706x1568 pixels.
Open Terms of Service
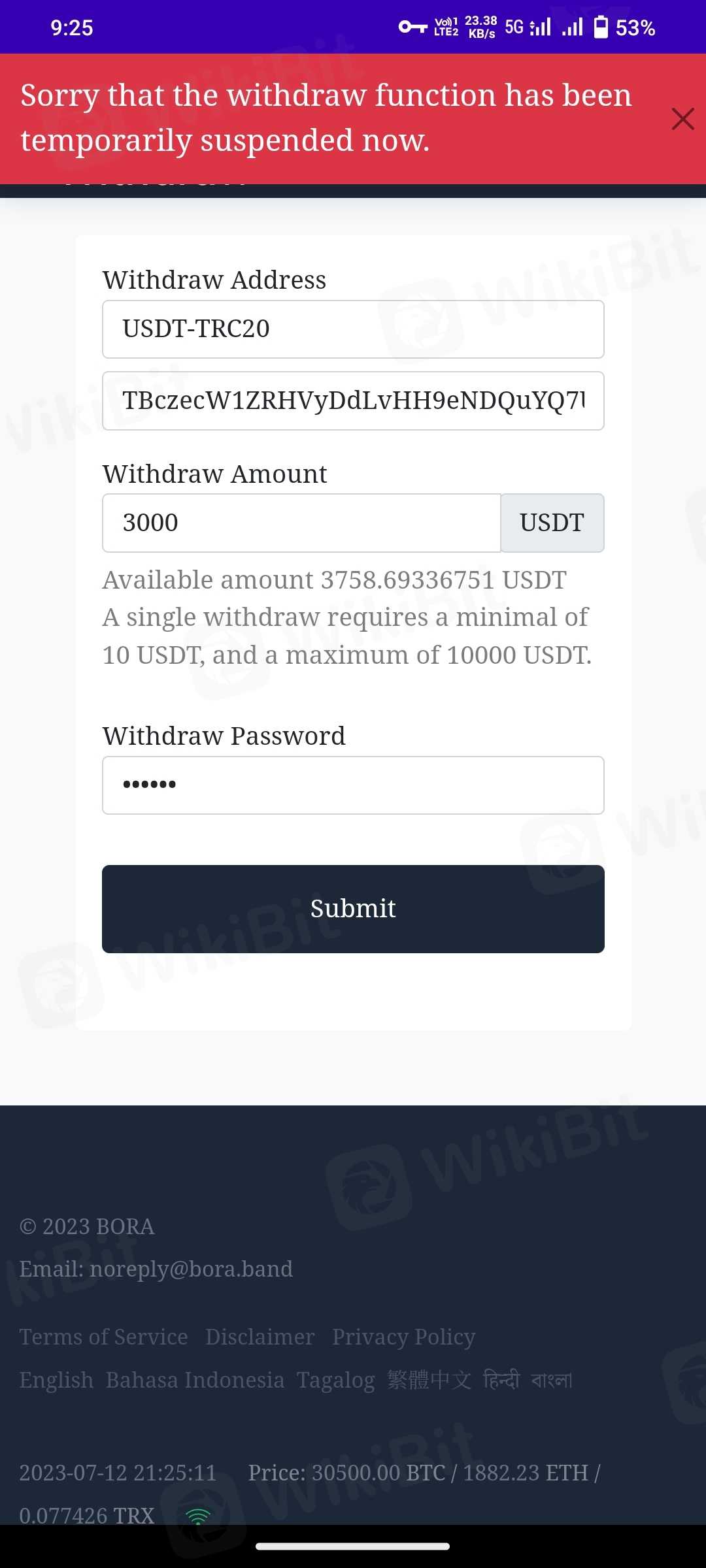(x=103, y=1337)
